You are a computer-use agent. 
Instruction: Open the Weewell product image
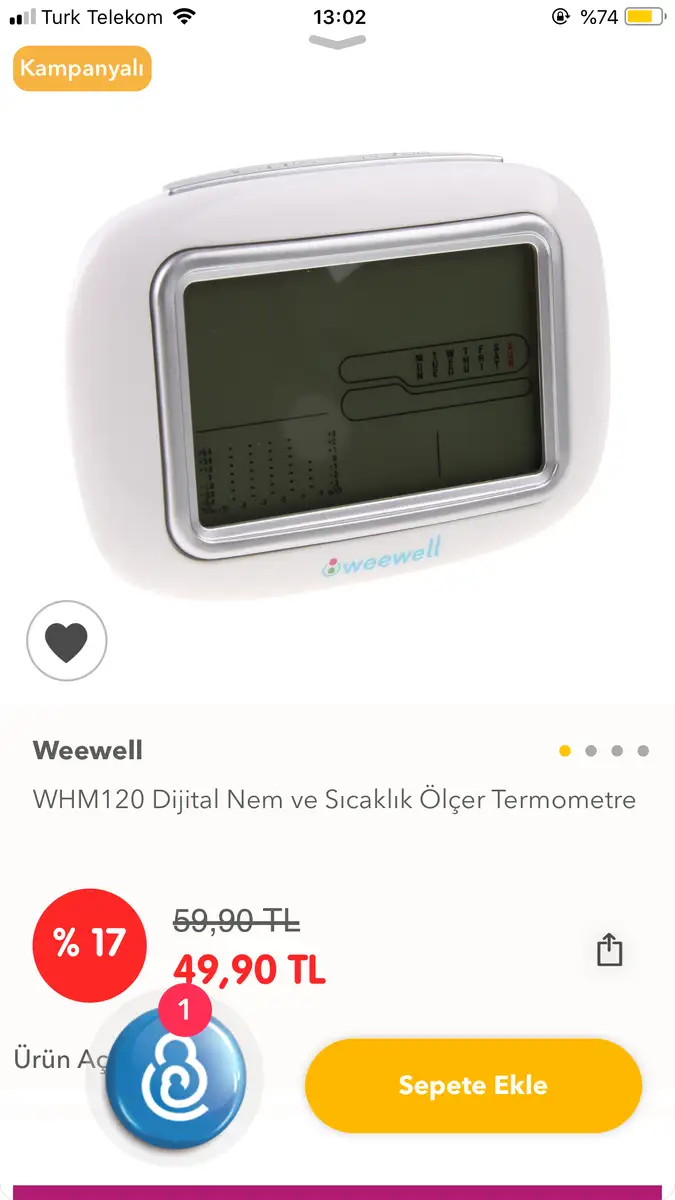pyautogui.click(x=343, y=375)
